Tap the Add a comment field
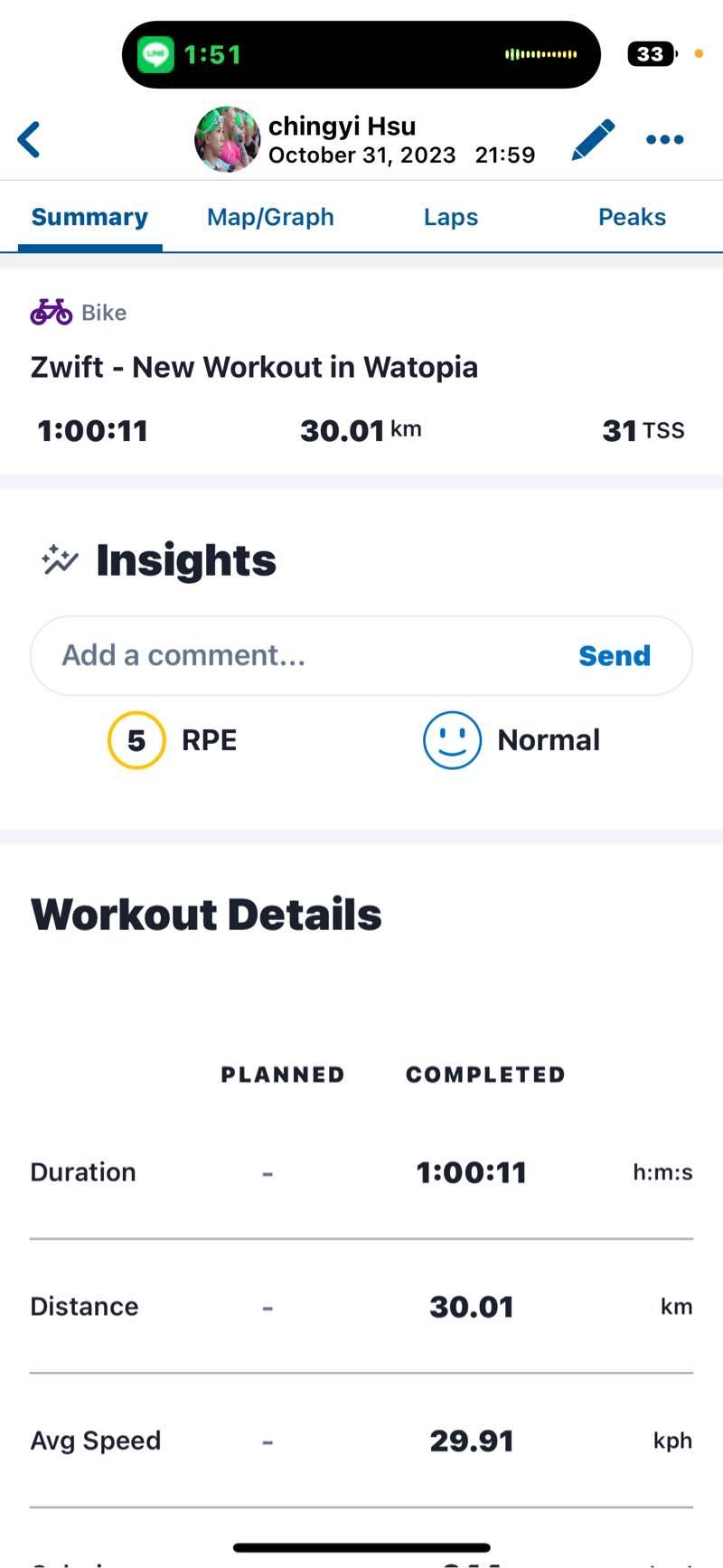The image size is (723, 1568). pyautogui.click(x=298, y=655)
